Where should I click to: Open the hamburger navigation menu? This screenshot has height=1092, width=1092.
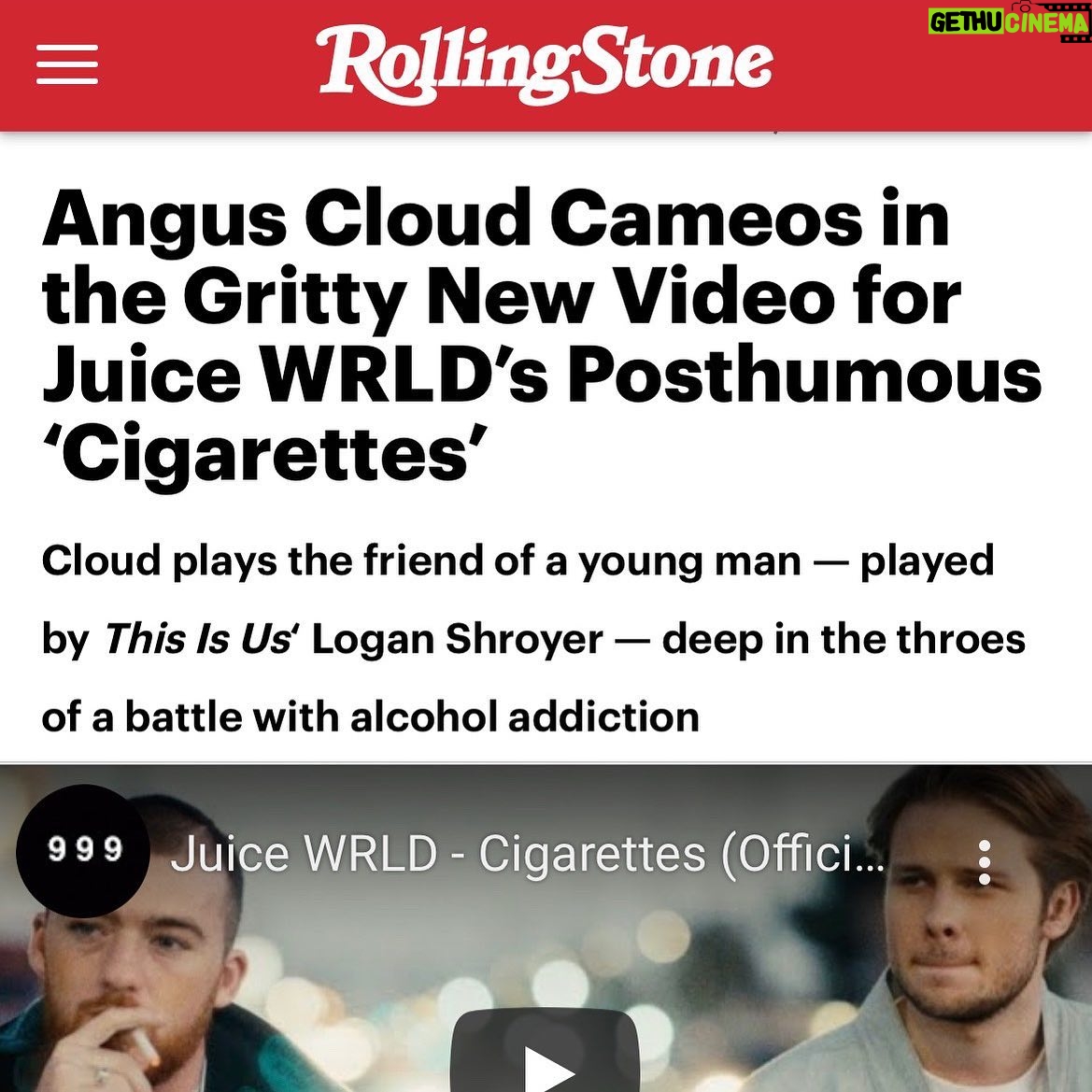[x=67, y=66]
